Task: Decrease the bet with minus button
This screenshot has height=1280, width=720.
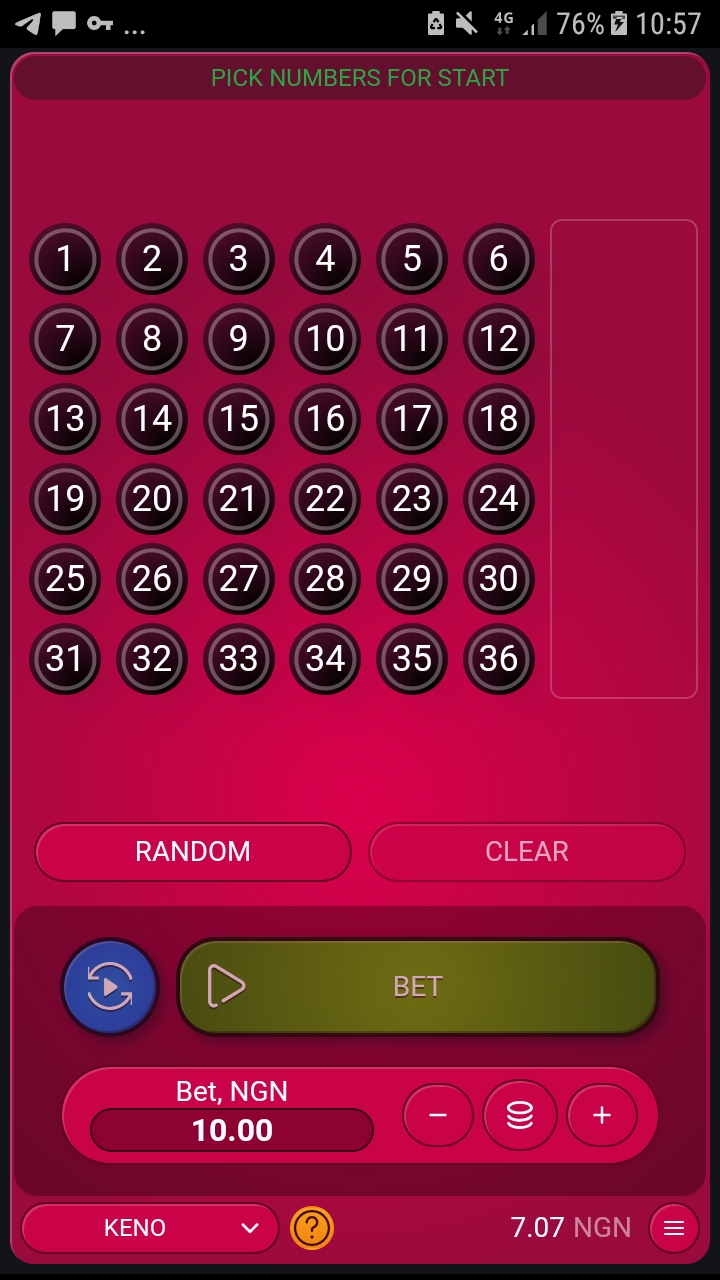Action: coord(438,1115)
